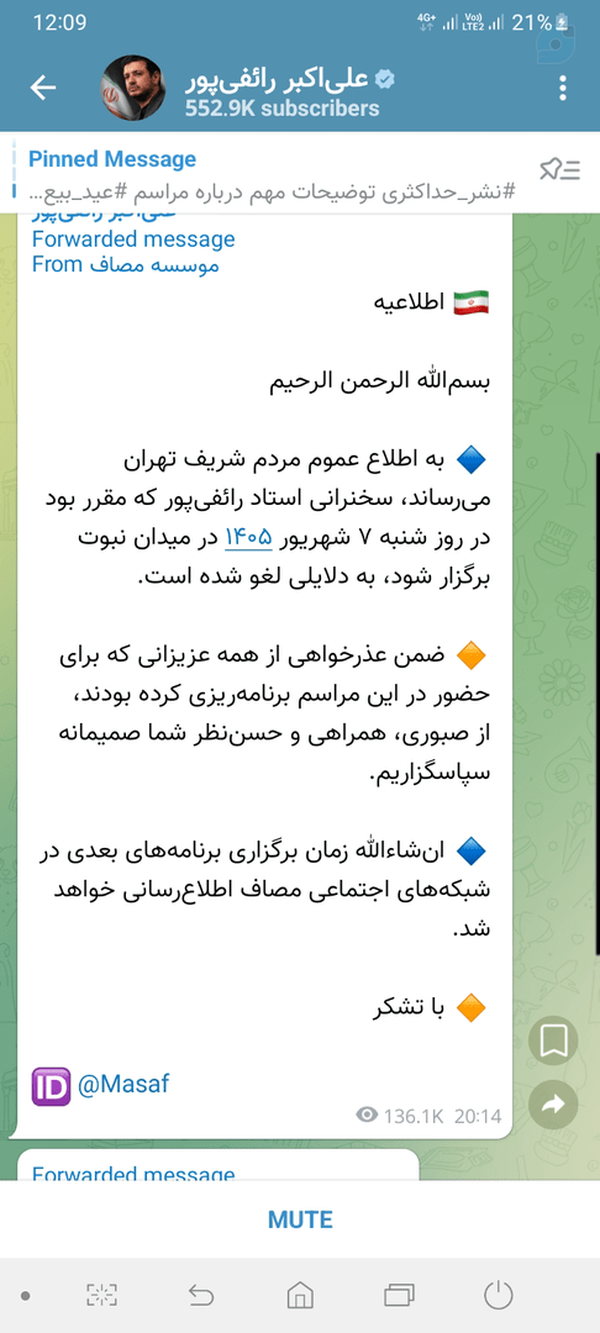Show the list of pinned messages

click(x=561, y=170)
